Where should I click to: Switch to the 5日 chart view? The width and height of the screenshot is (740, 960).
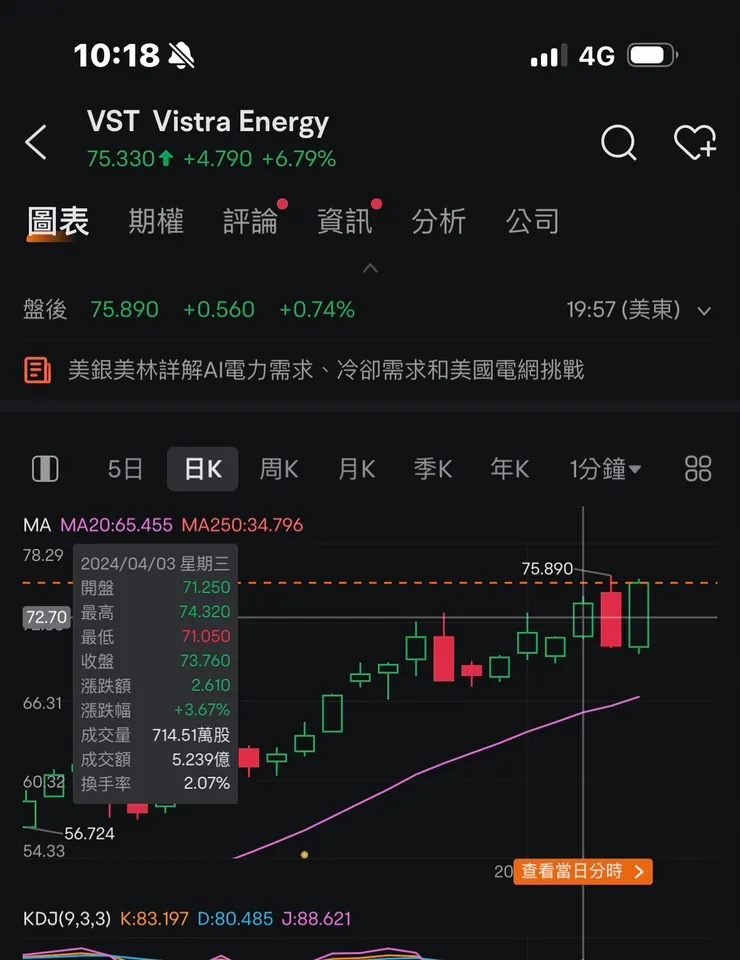point(124,468)
